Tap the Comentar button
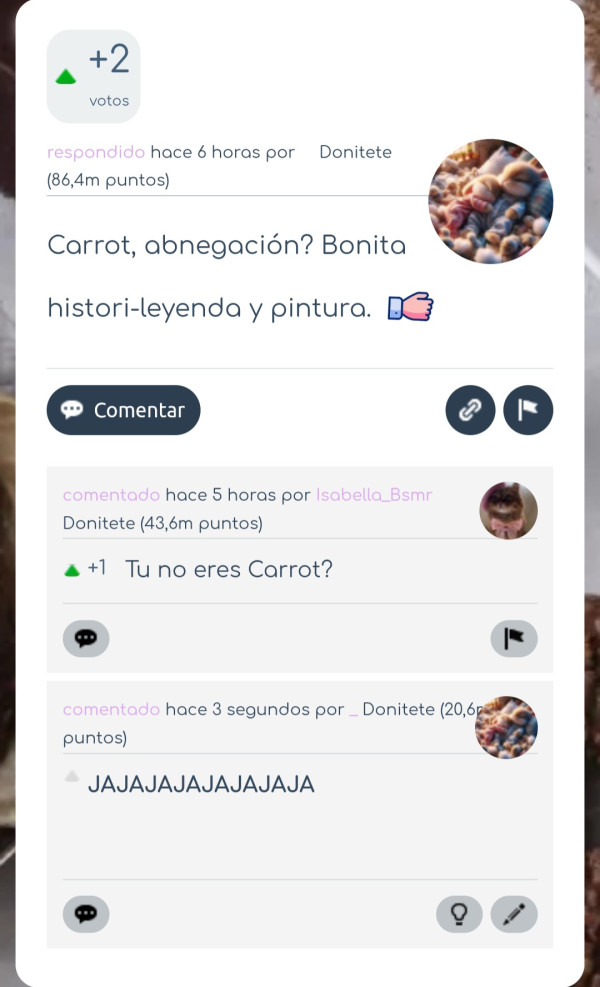The image size is (600, 987). (x=123, y=410)
